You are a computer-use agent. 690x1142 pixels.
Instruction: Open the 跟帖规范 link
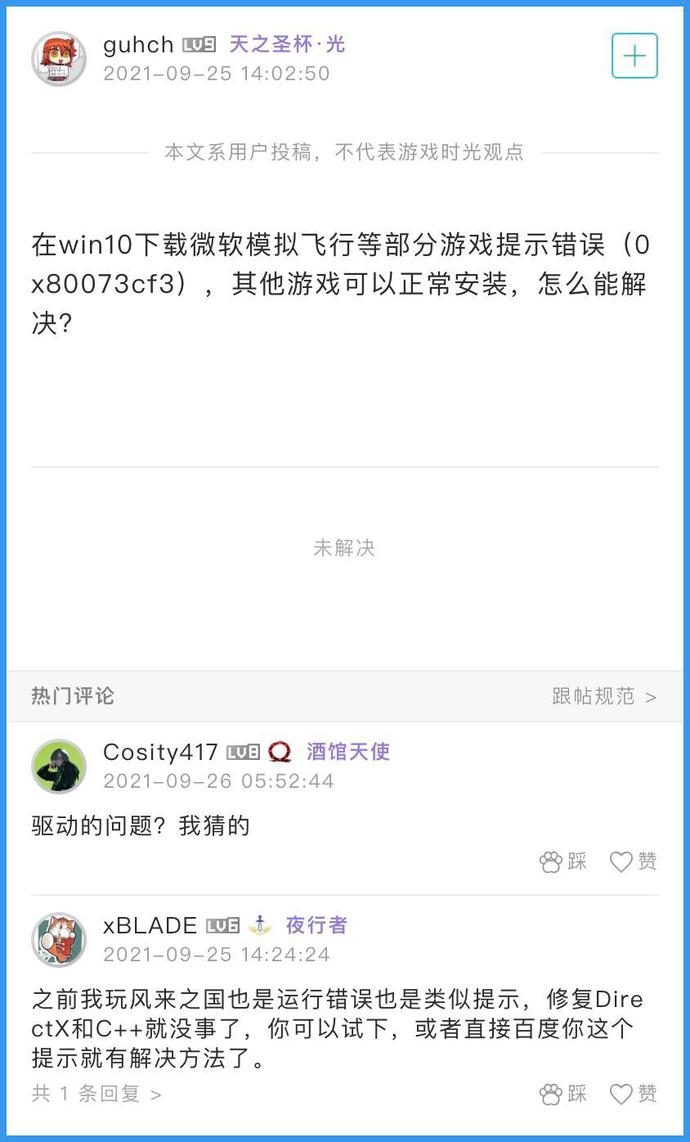(x=604, y=696)
